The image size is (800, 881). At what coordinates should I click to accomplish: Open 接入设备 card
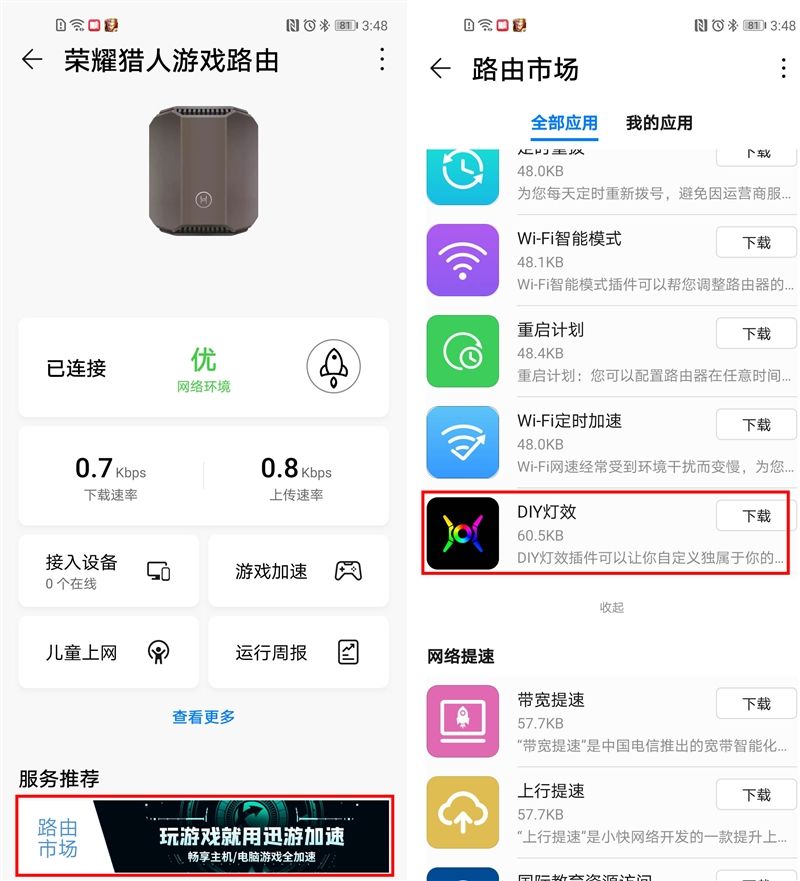pos(108,571)
